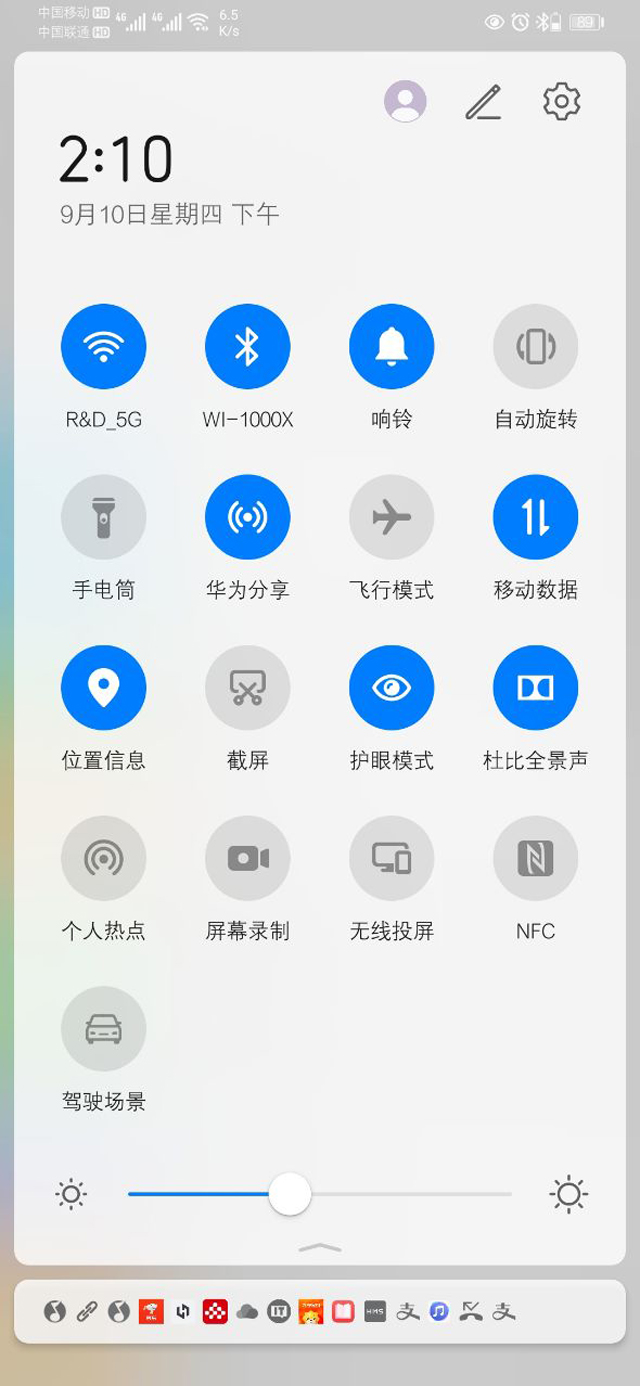Disable 位置信息 location services
640x1386 pixels.
click(104, 688)
